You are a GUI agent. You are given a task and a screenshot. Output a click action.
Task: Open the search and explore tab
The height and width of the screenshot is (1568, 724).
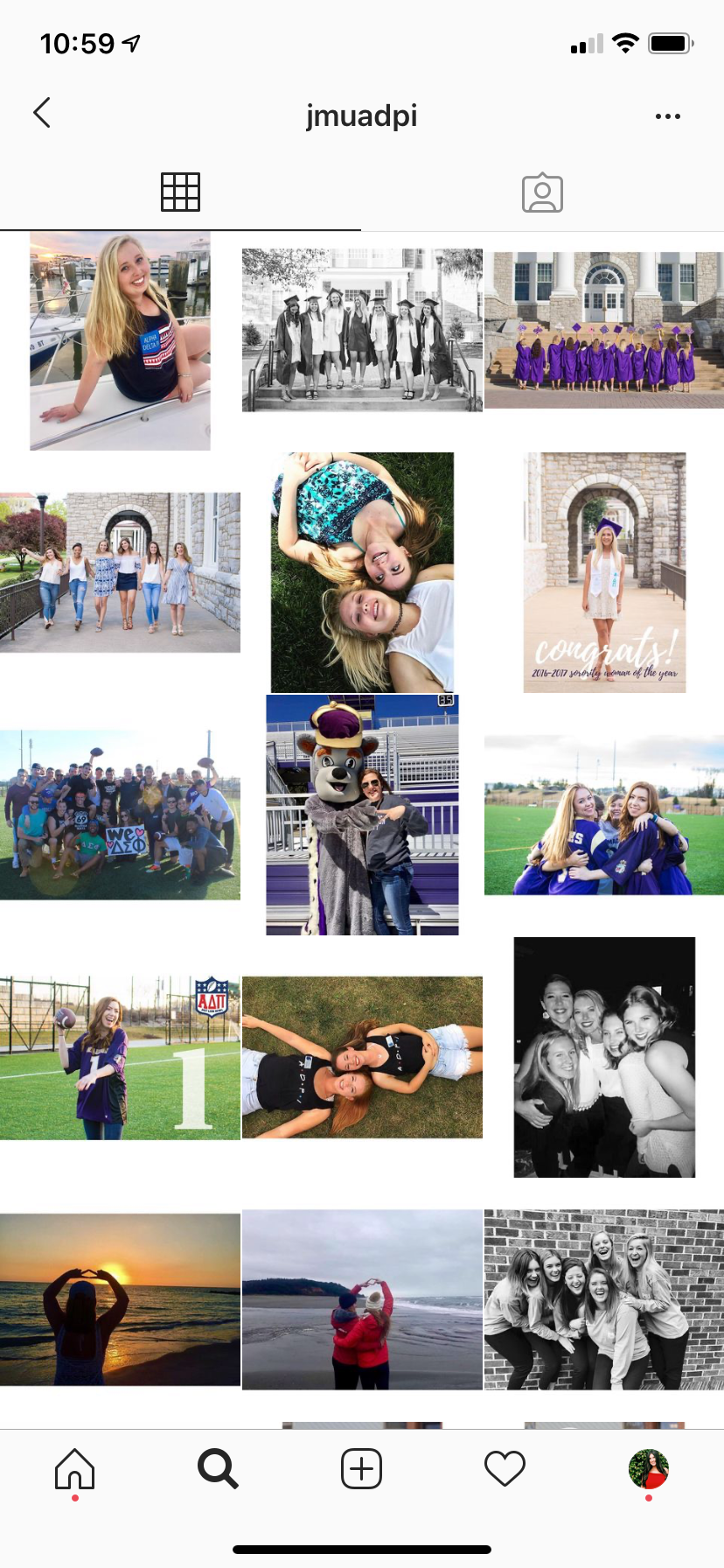[218, 1468]
